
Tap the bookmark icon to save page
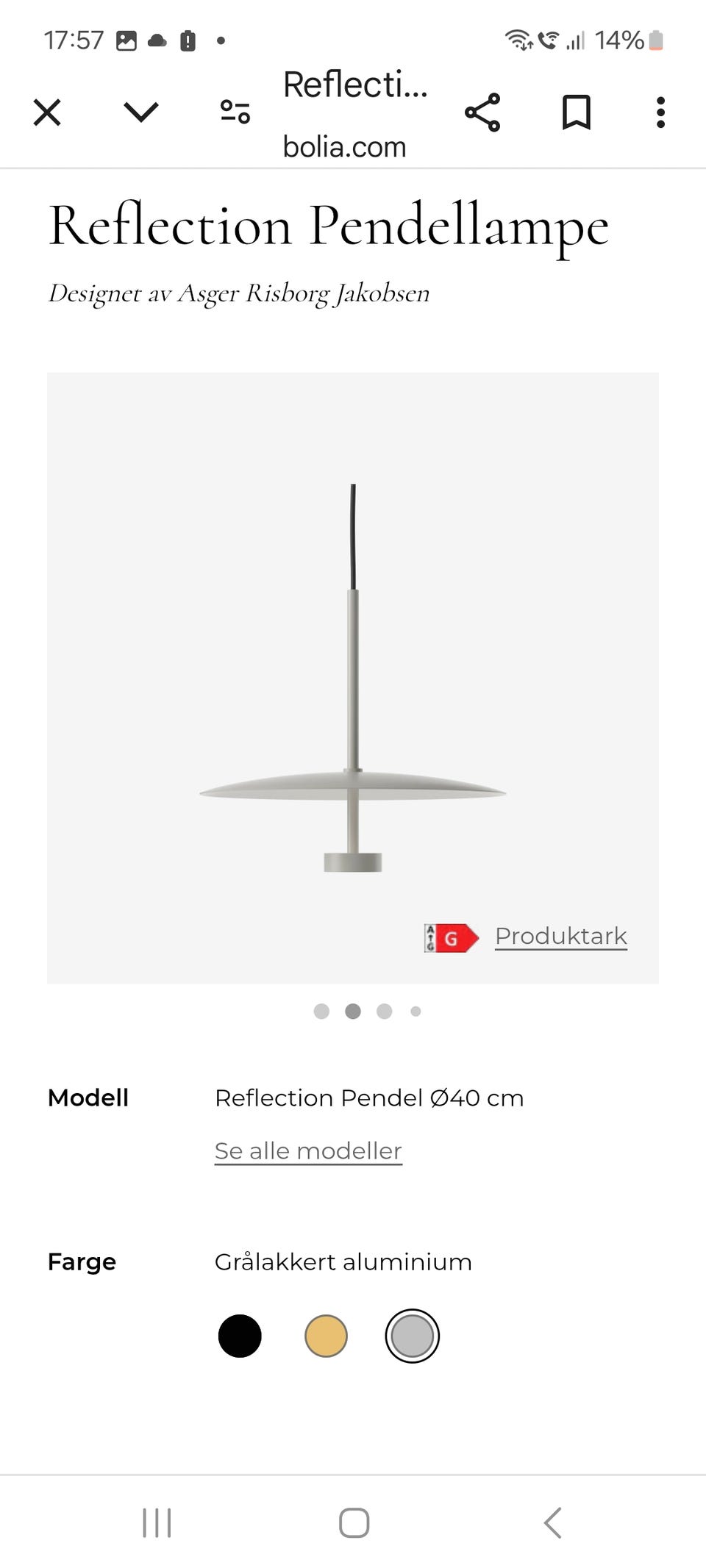[x=577, y=112]
